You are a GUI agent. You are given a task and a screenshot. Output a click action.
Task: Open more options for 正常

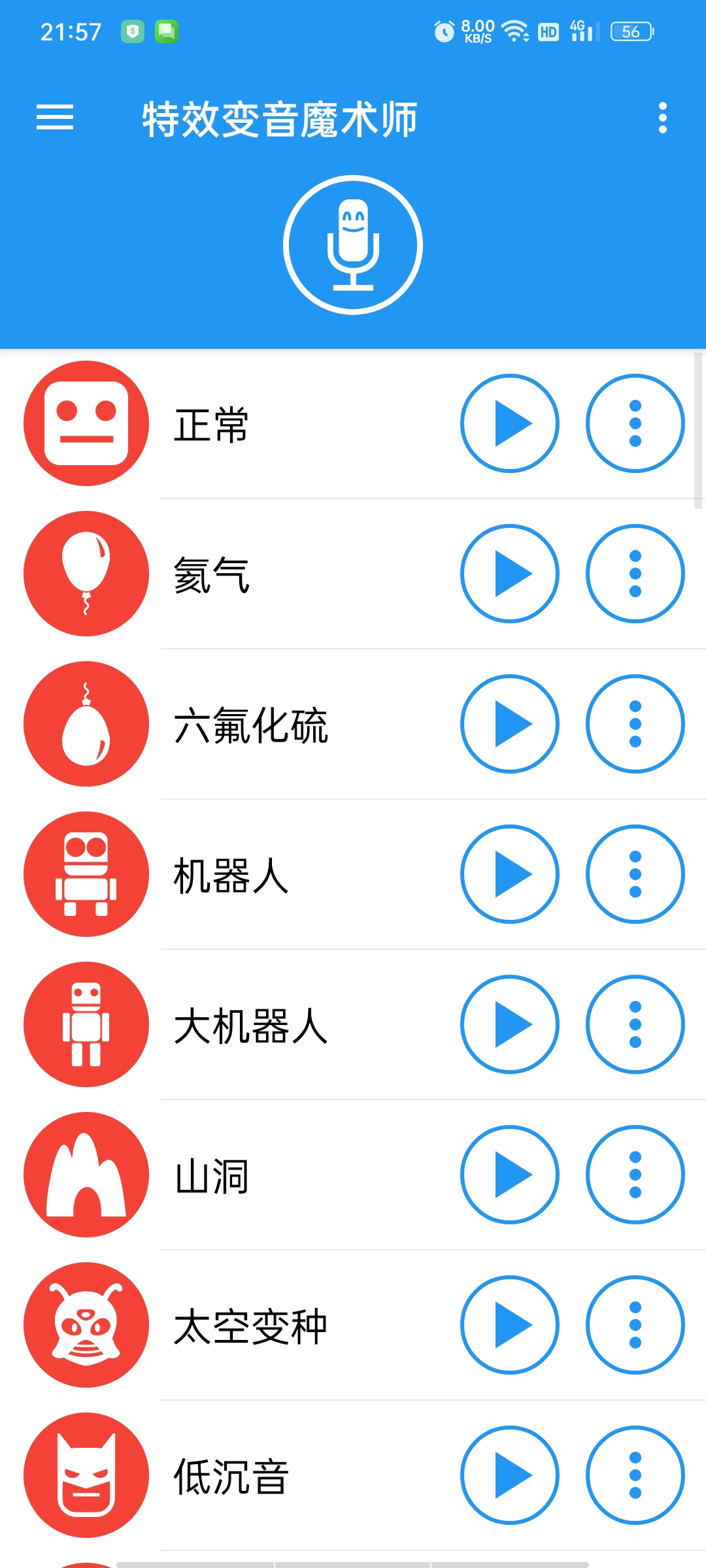pyautogui.click(x=635, y=423)
